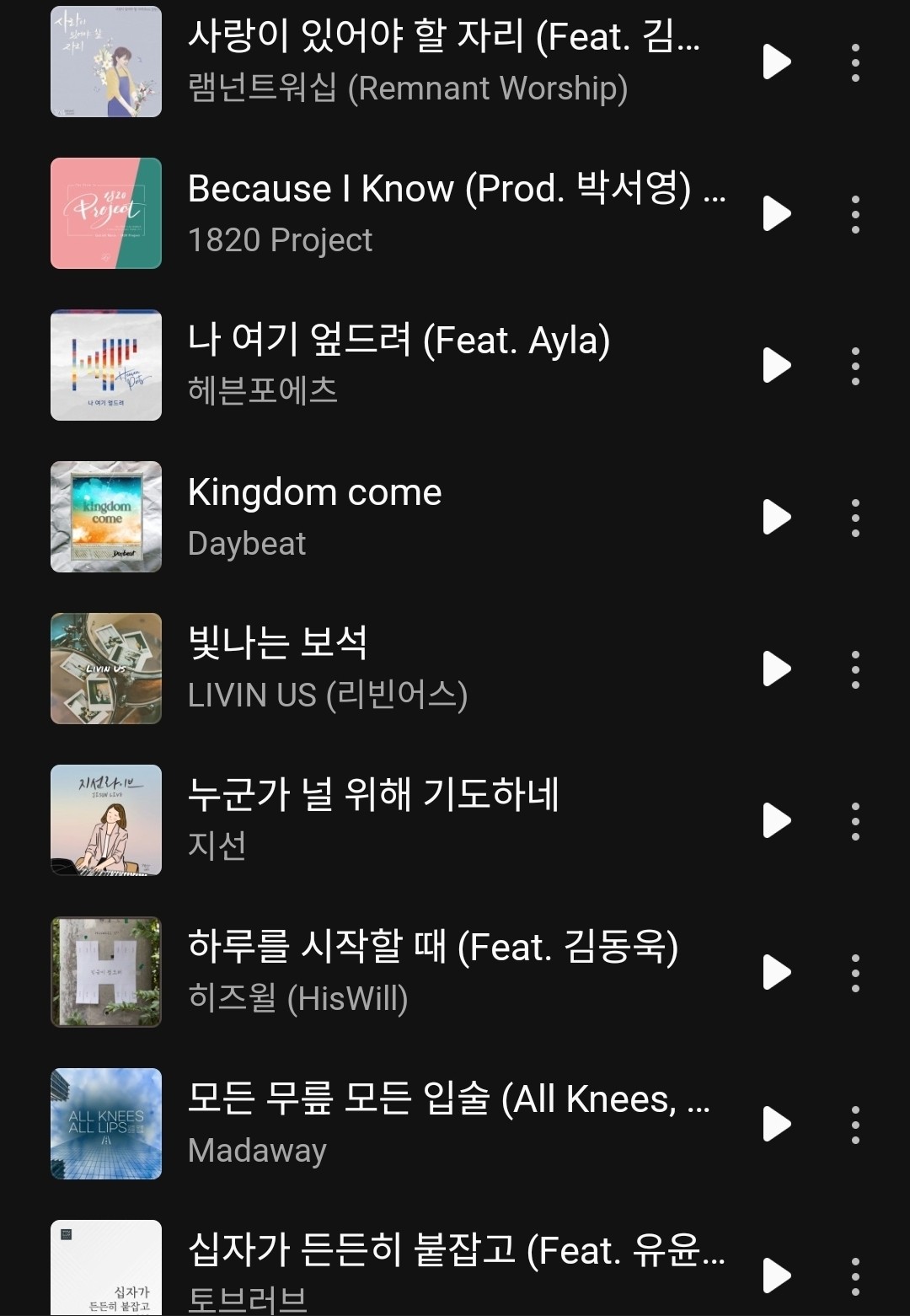Open more options for Kingdom come
Viewport: 910px width, 1316px height.
855,518
